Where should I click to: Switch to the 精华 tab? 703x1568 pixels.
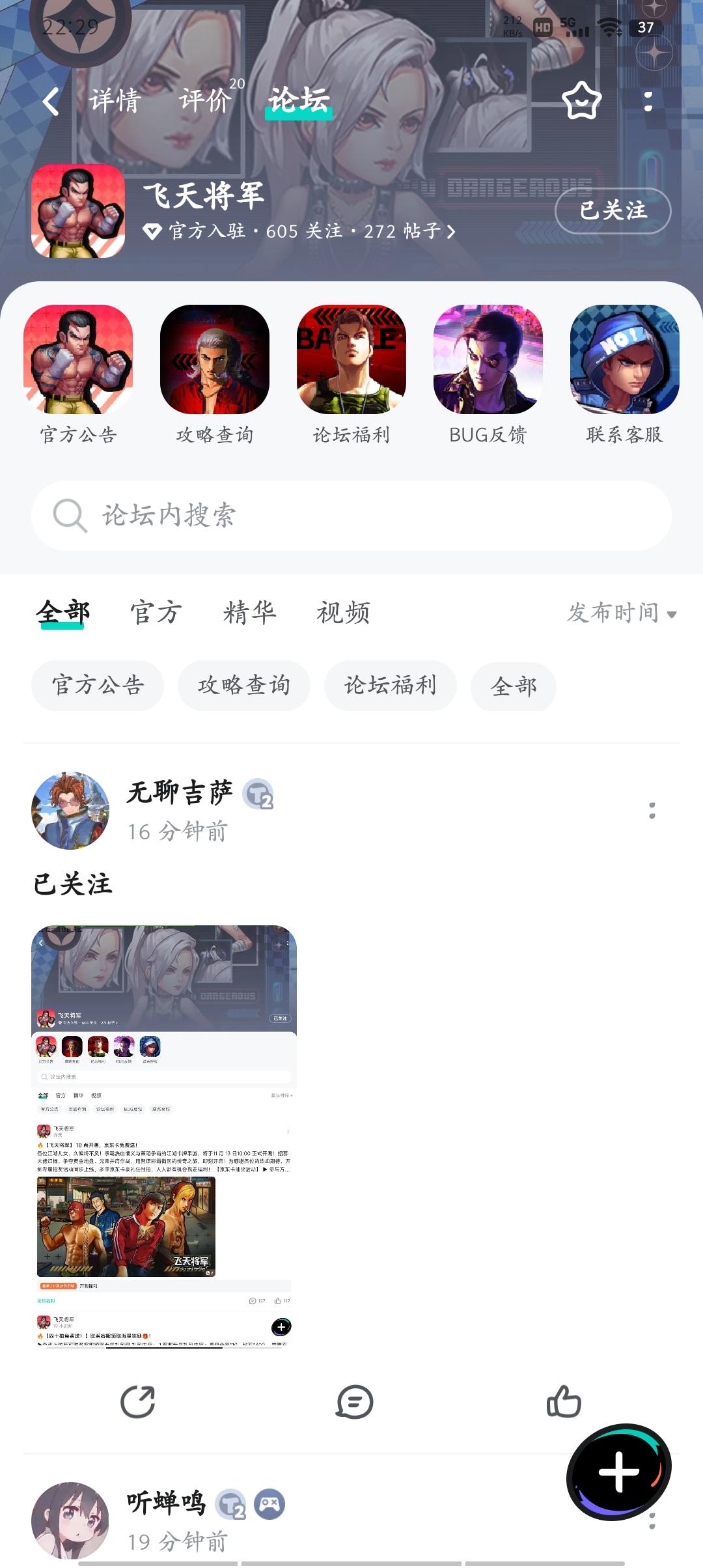click(250, 612)
